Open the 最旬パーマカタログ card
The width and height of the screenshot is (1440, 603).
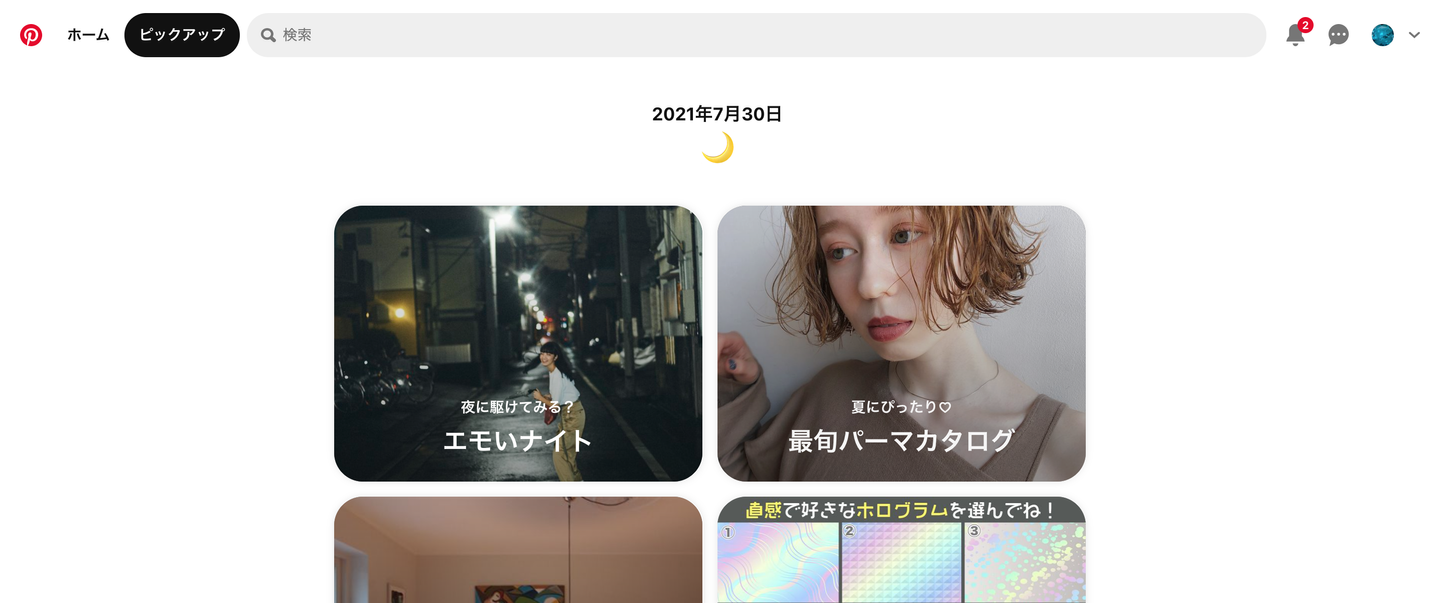pos(901,343)
